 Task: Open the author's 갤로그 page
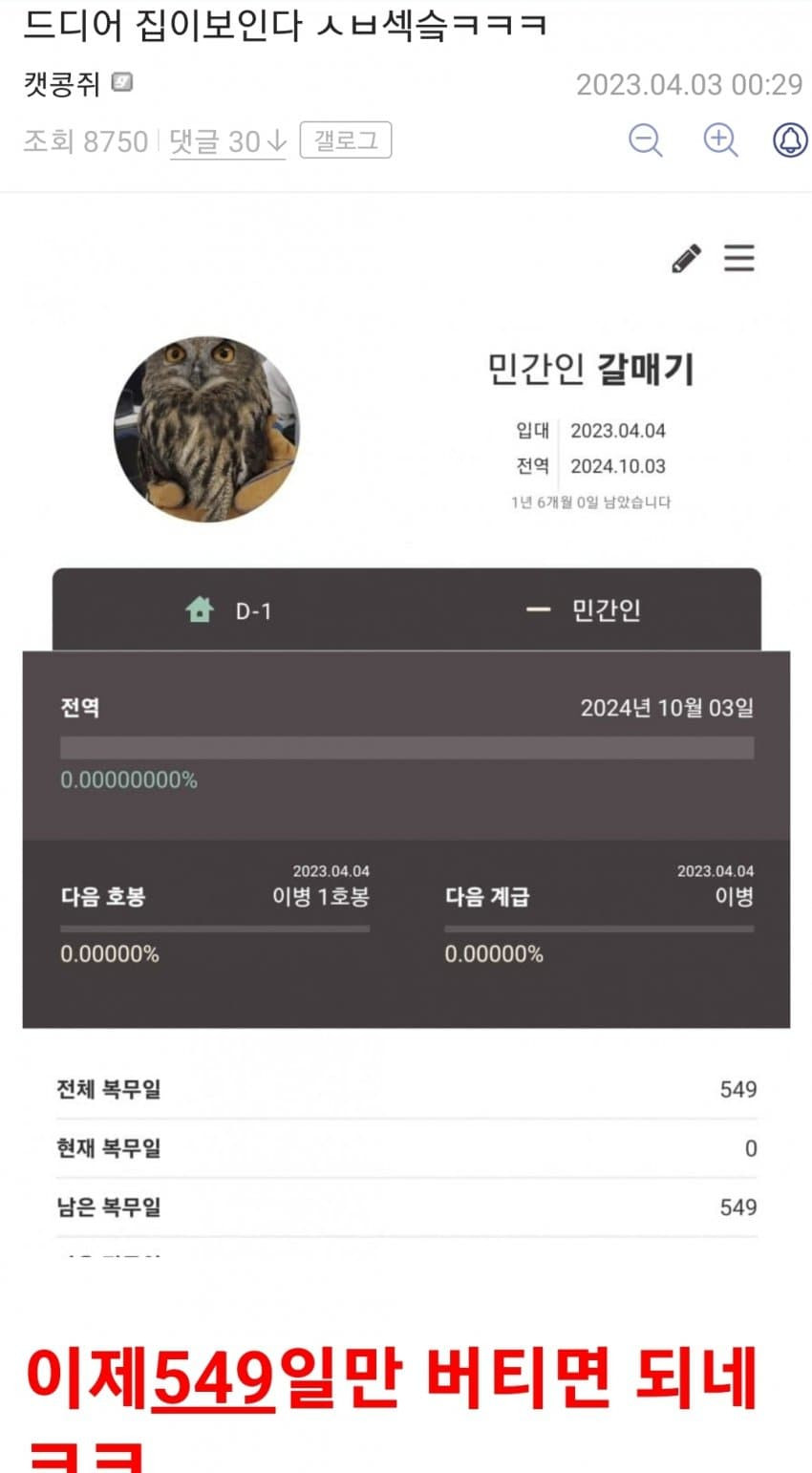(345, 140)
